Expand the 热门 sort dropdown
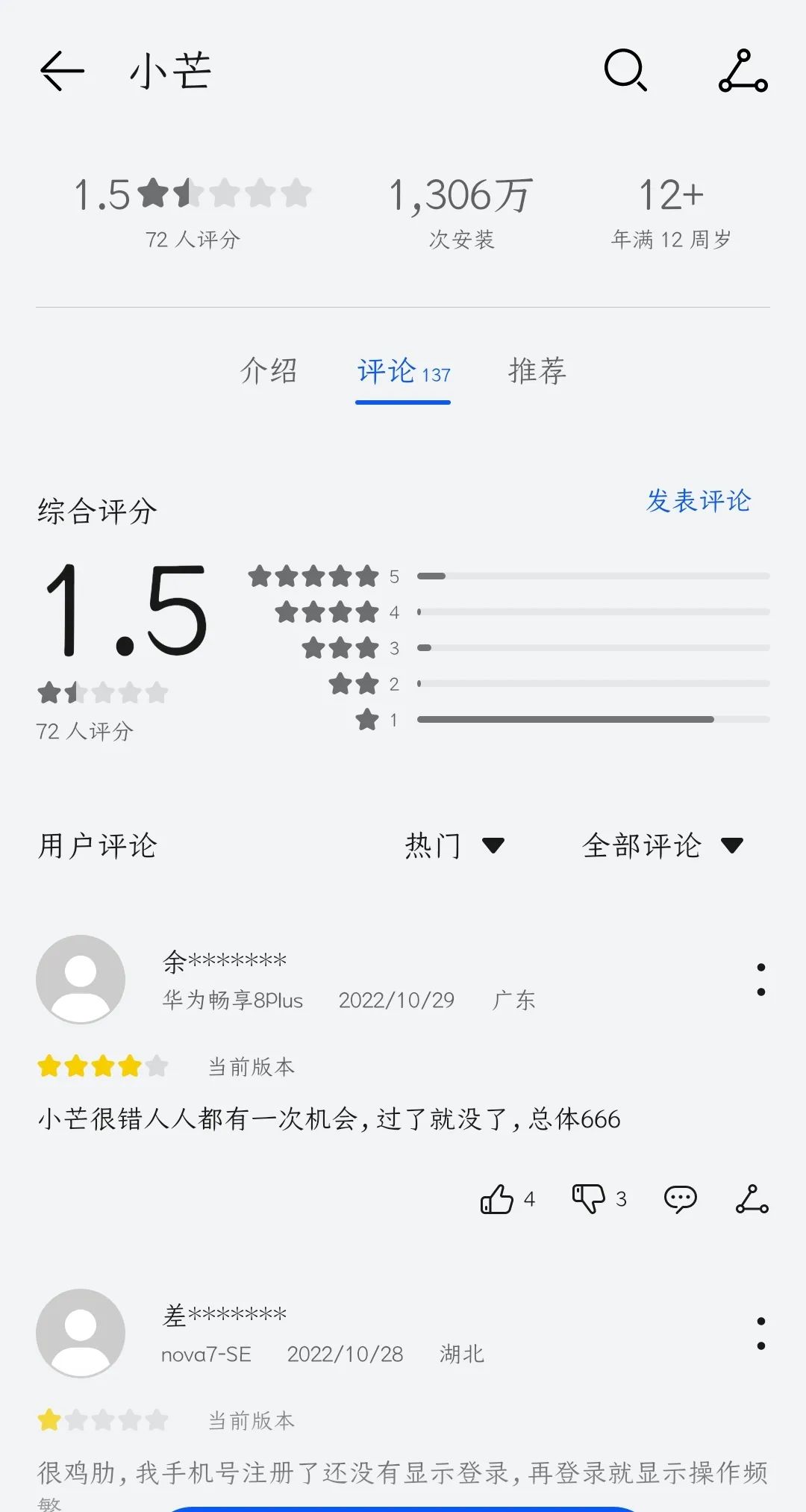Viewport: 806px width, 1512px height. (x=454, y=846)
